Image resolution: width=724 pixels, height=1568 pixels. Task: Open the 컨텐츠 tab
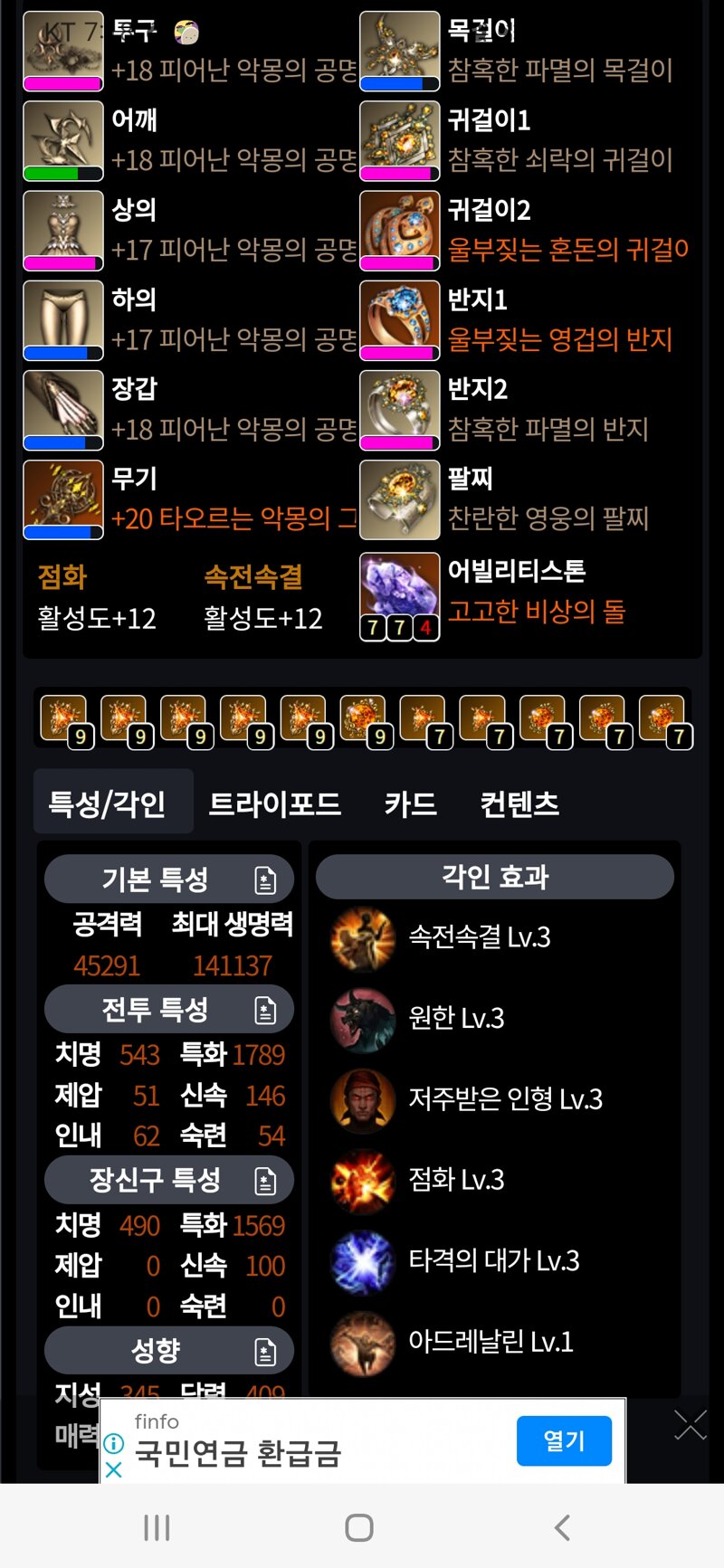(x=519, y=803)
